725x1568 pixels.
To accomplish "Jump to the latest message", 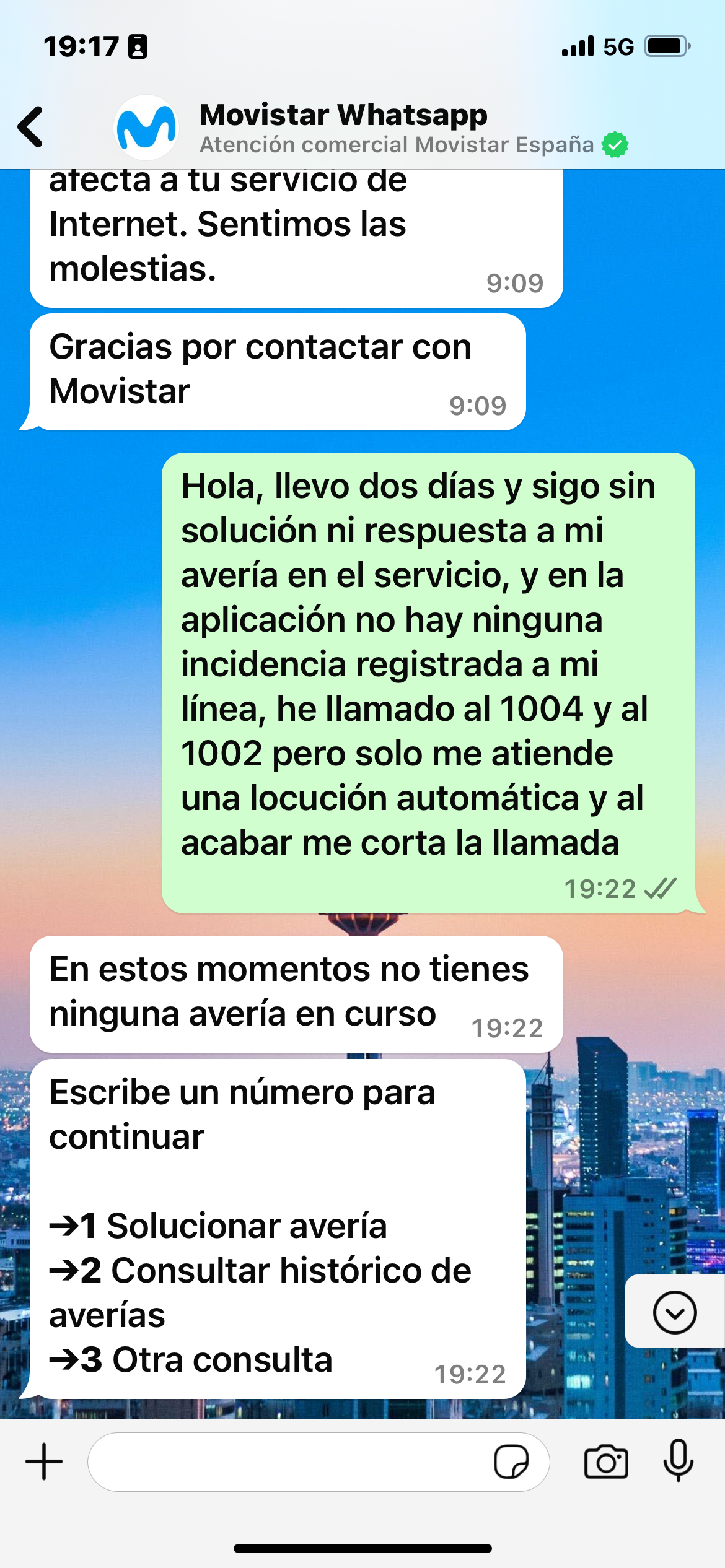I will (x=674, y=1312).
